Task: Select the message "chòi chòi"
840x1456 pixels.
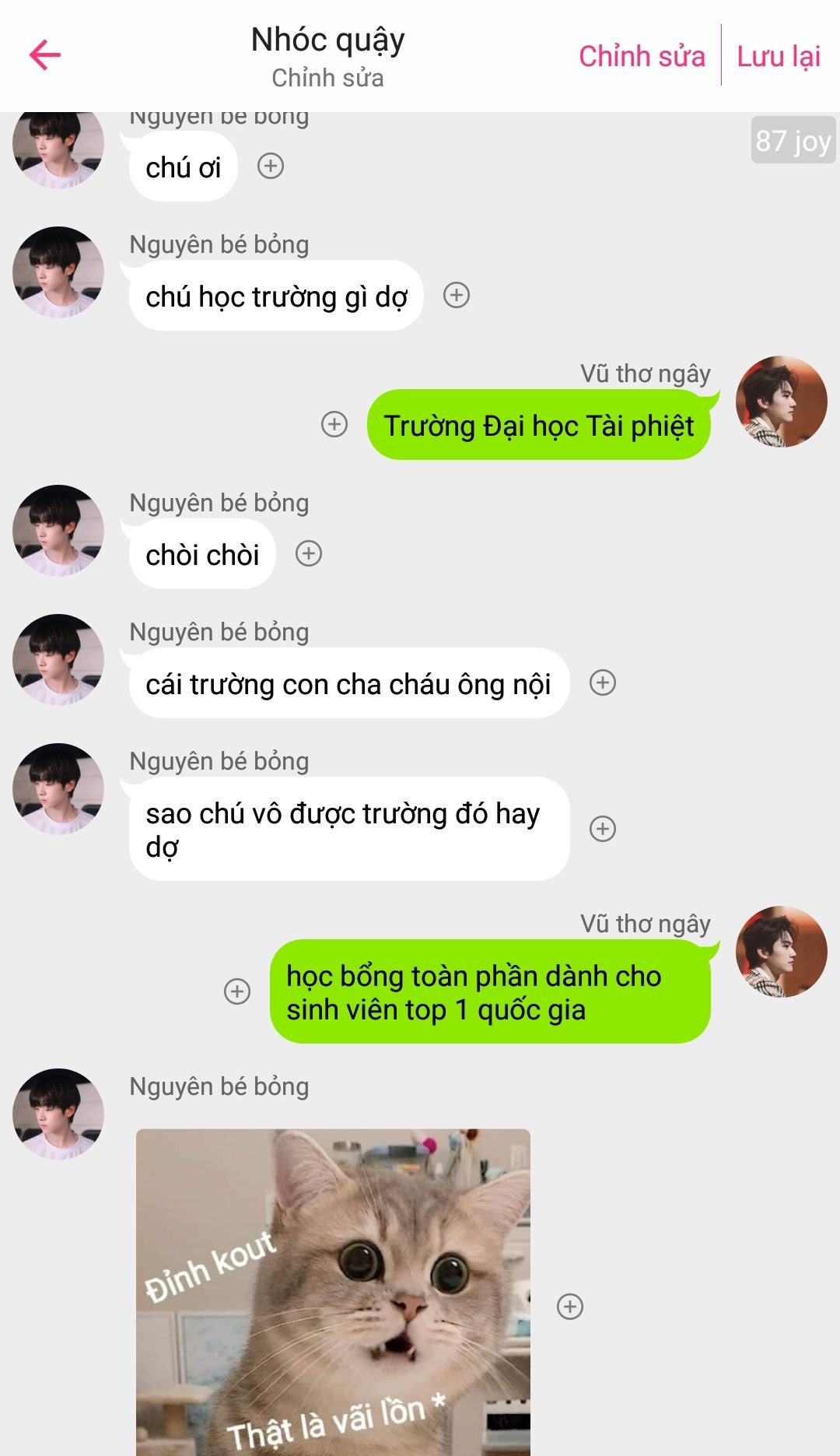Action: 202,555
